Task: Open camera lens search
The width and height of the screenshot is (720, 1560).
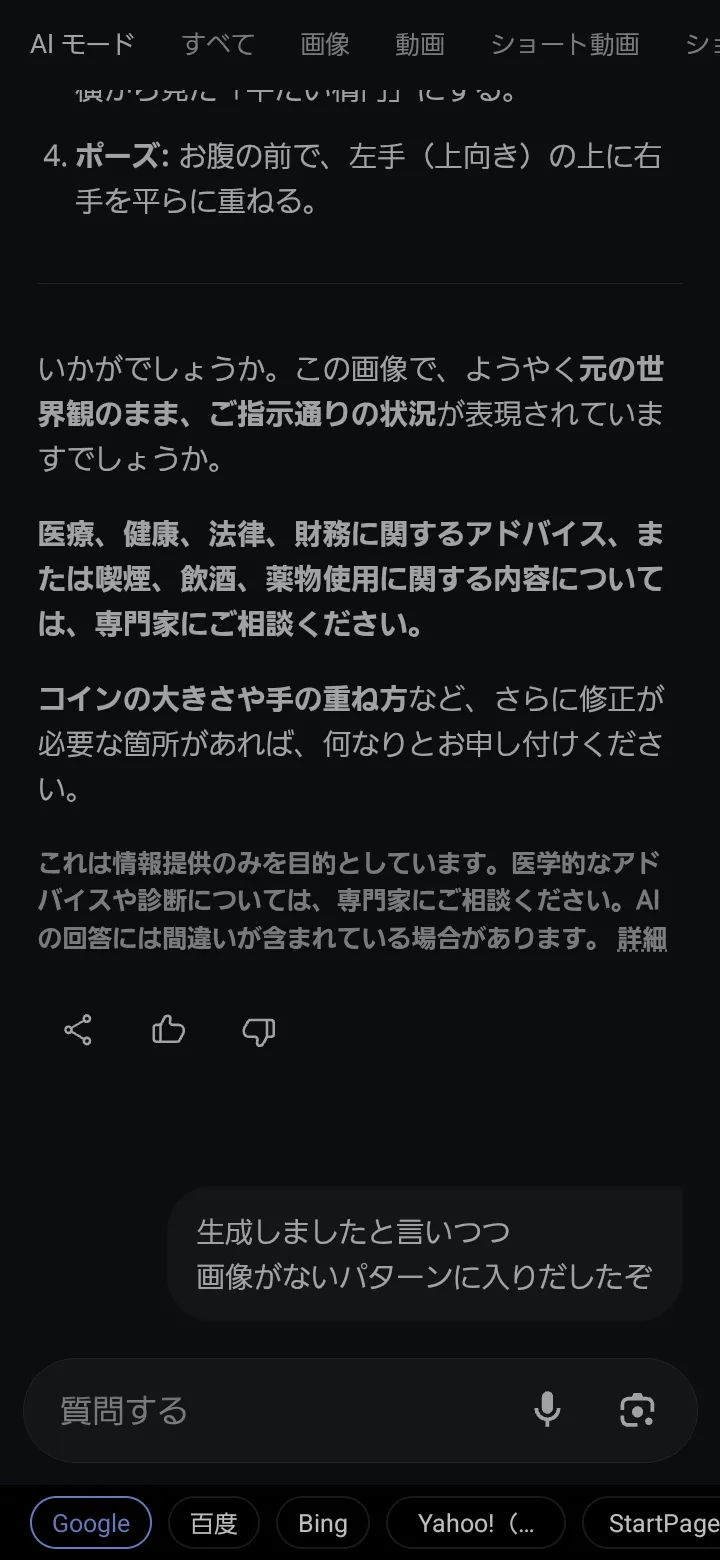Action: (x=637, y=1410)
